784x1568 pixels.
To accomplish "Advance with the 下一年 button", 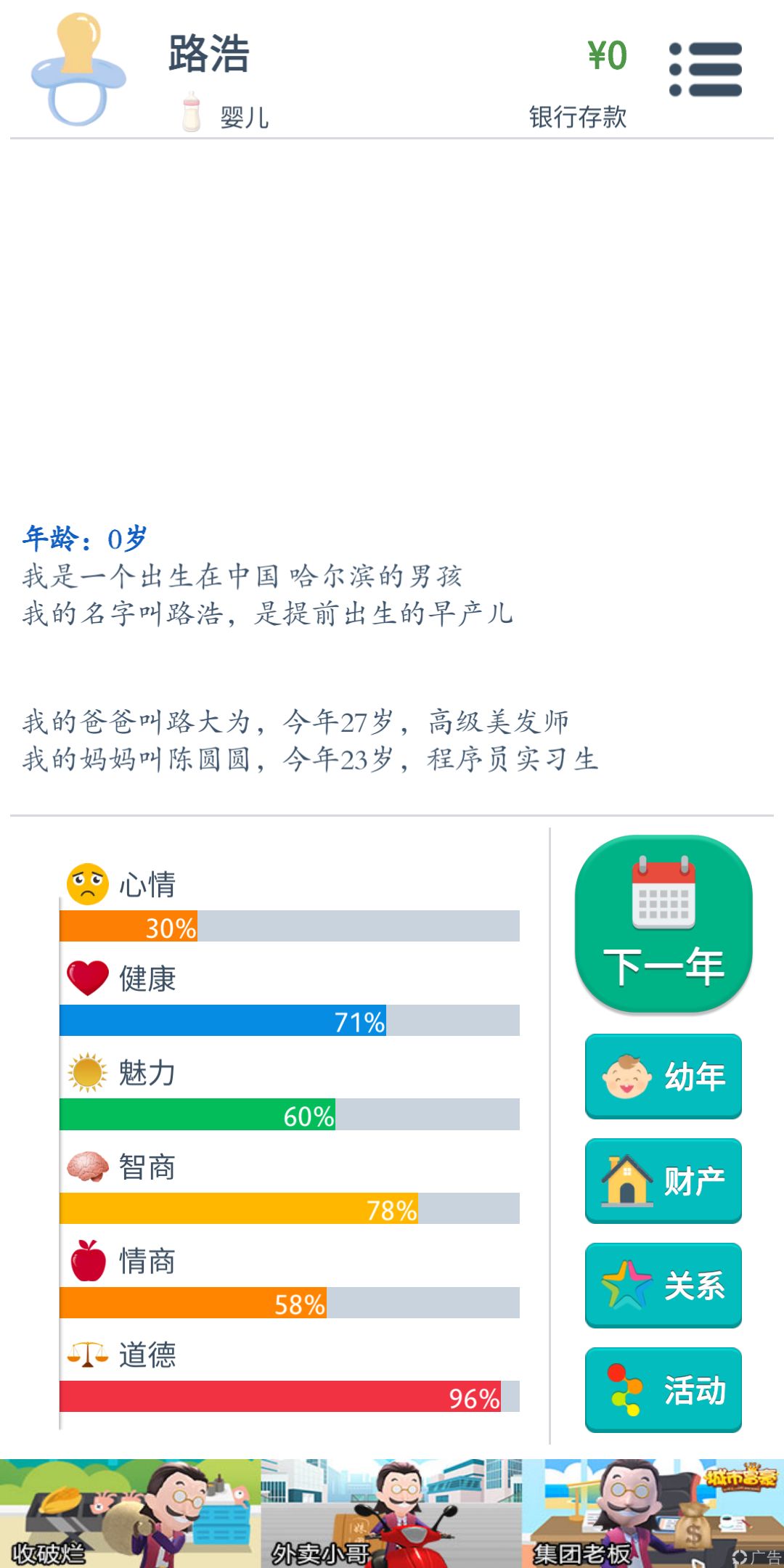I will 663,923.
